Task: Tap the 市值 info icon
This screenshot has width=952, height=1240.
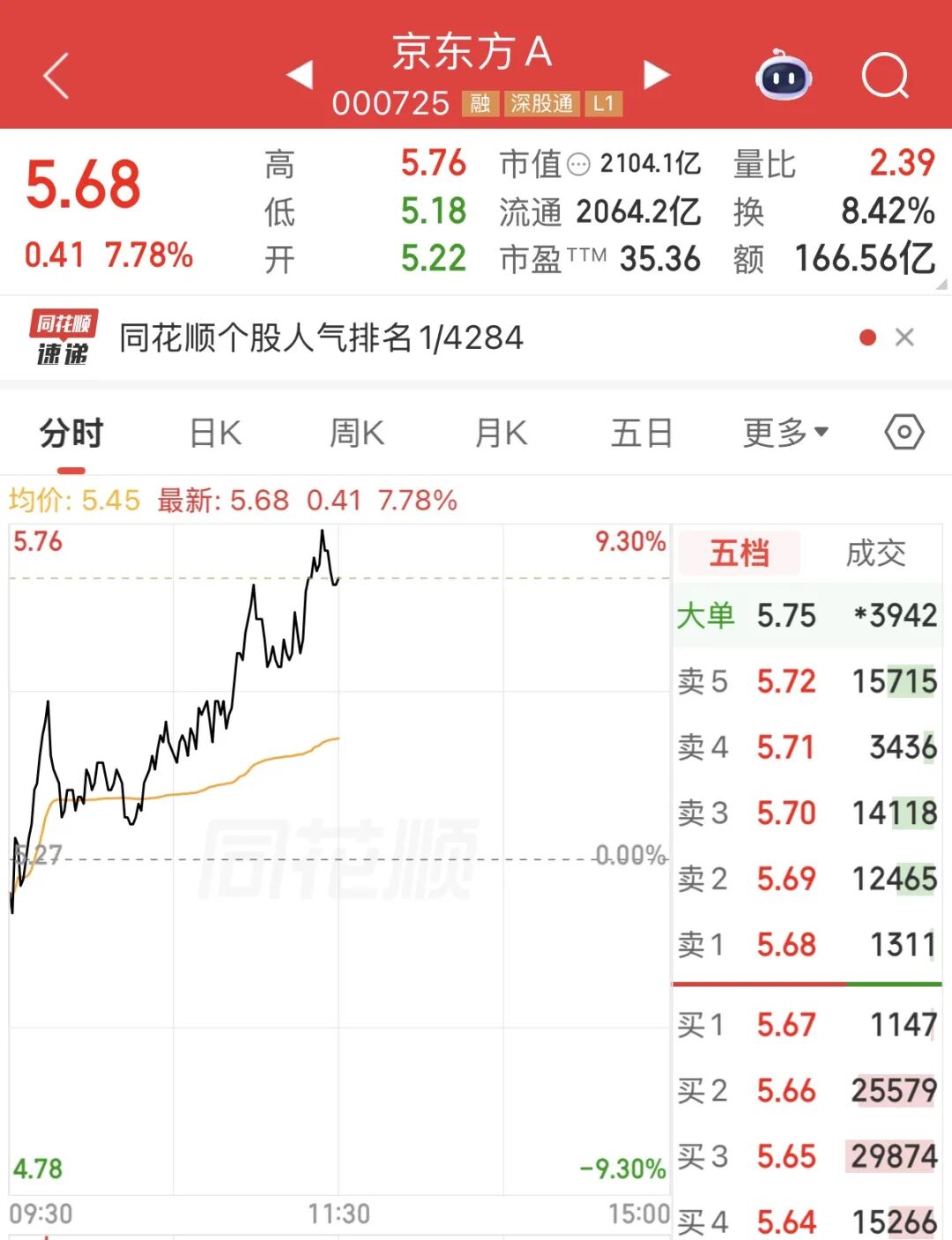Action: [578, 164]
